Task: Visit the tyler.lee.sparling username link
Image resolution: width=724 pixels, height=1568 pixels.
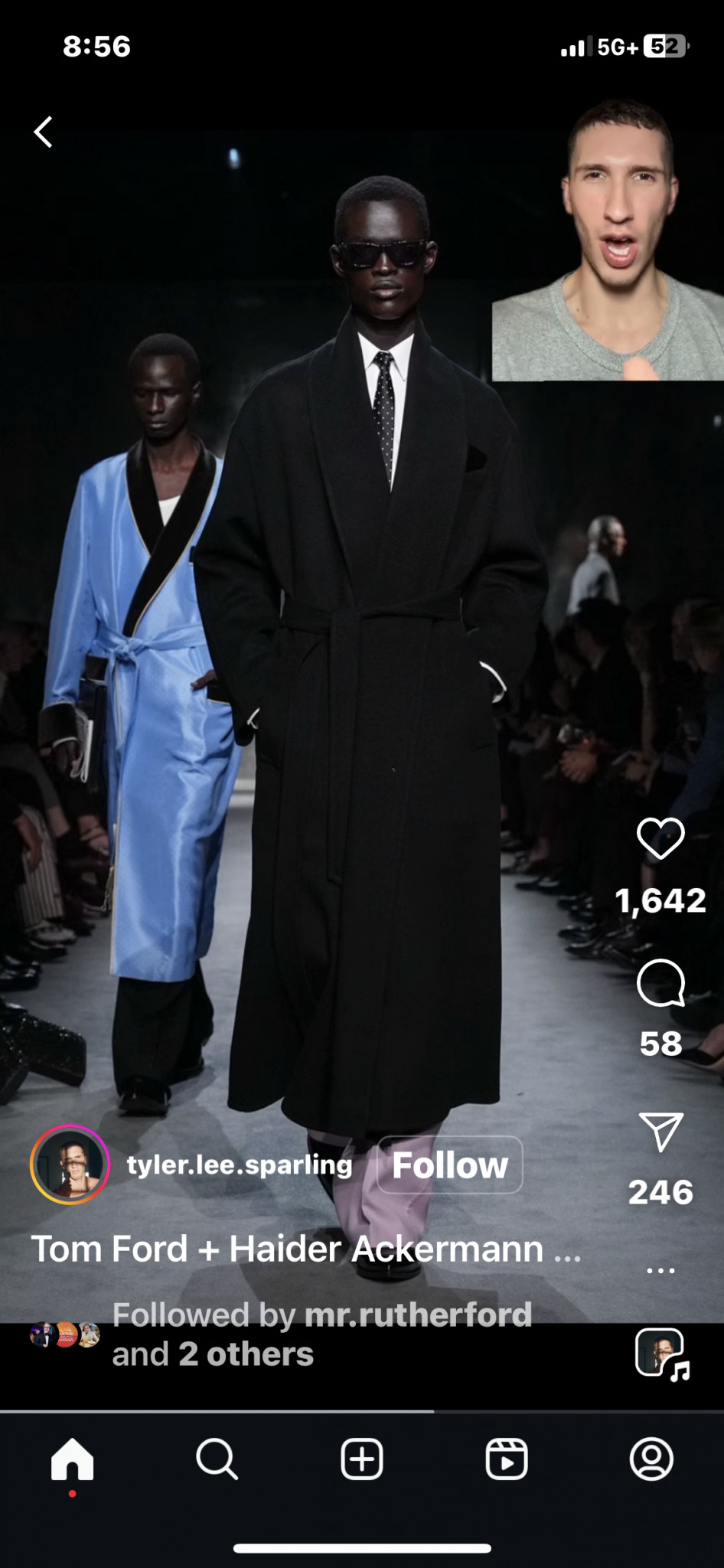Action: (240, 1165)
